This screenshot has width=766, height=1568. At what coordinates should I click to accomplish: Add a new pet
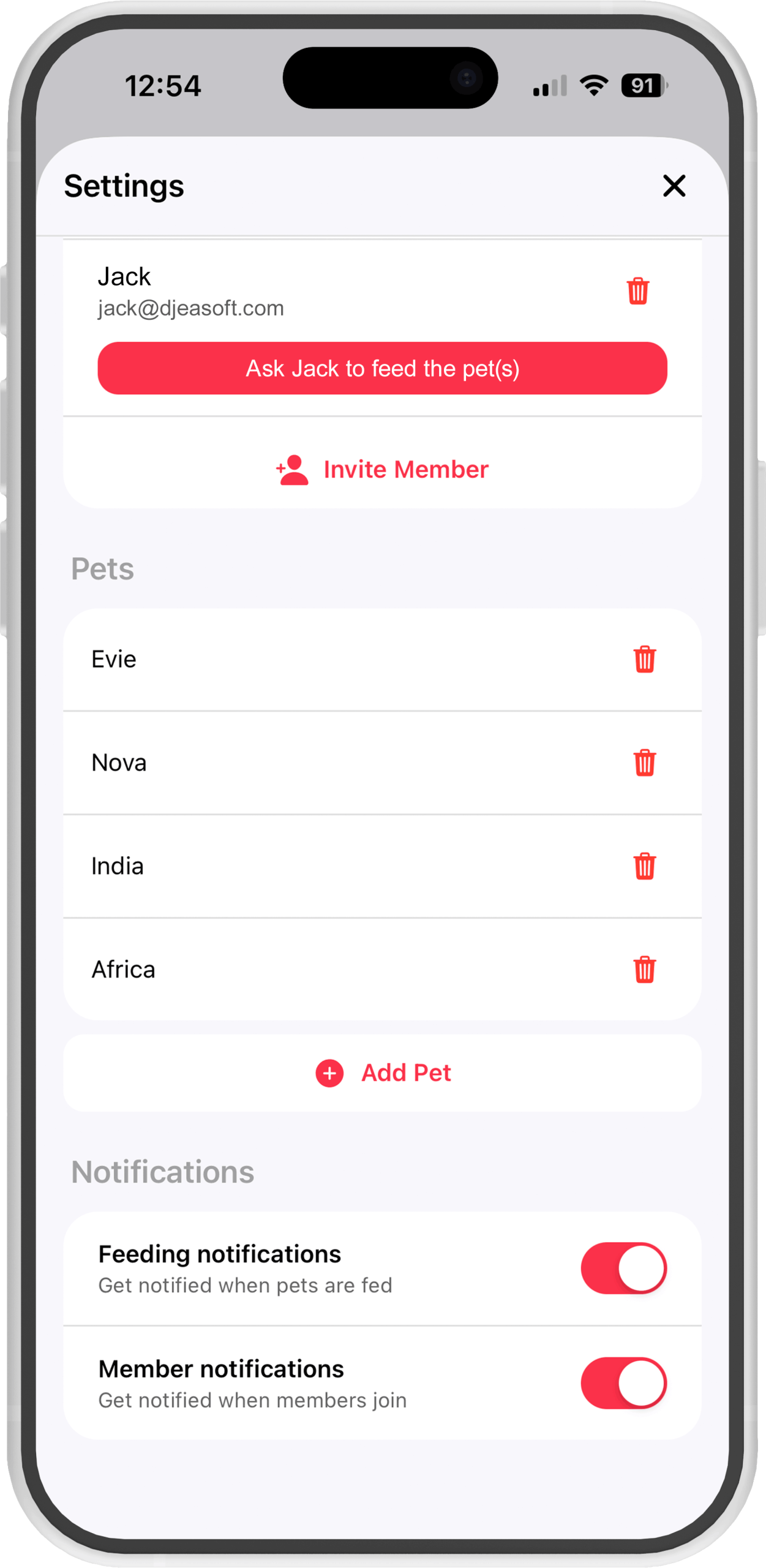coord(382,1073)
